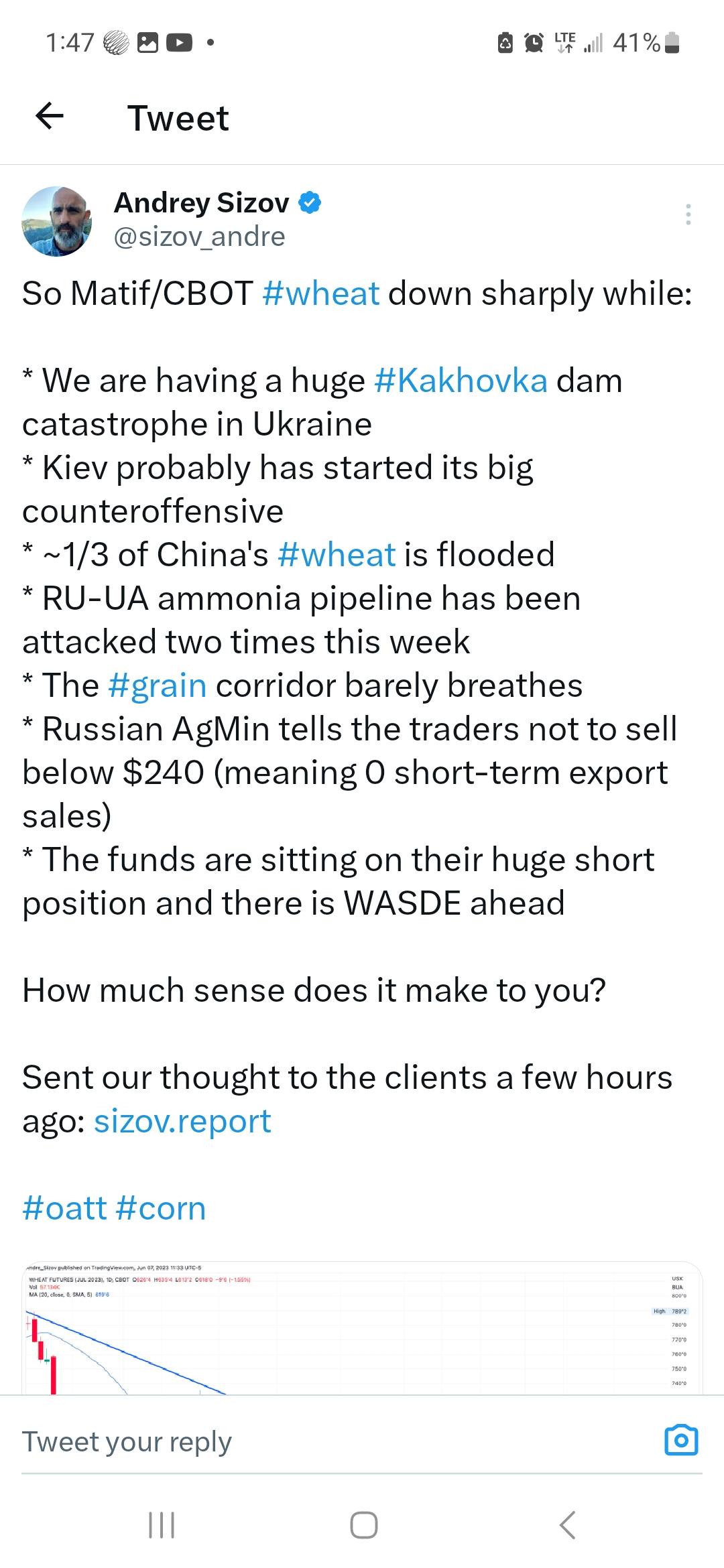View the attached wheat futures chart image
The image size is (724, 1568).
click(x=362, y=1327)
